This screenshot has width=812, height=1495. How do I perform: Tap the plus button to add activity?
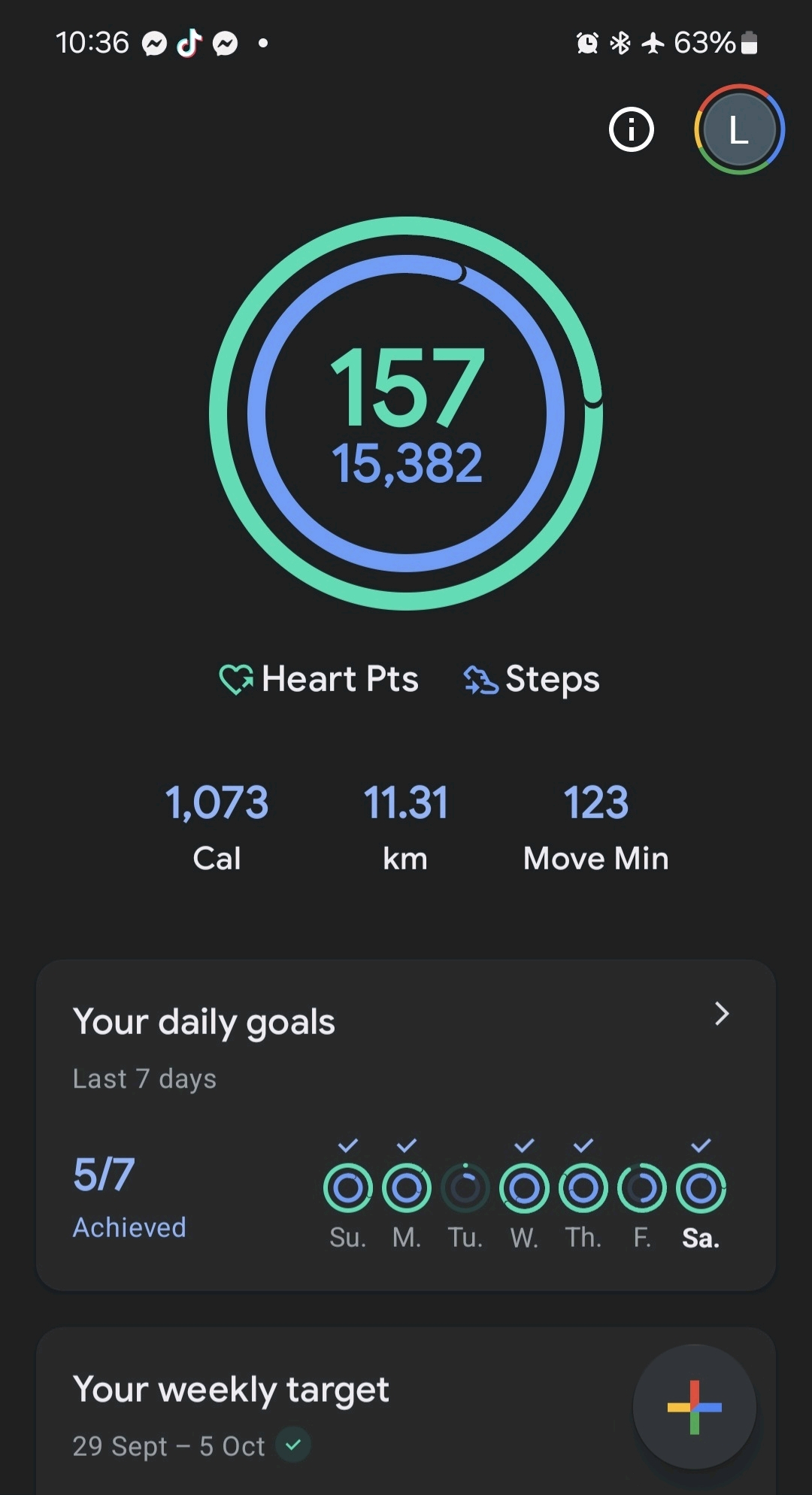pos(694,1406)
